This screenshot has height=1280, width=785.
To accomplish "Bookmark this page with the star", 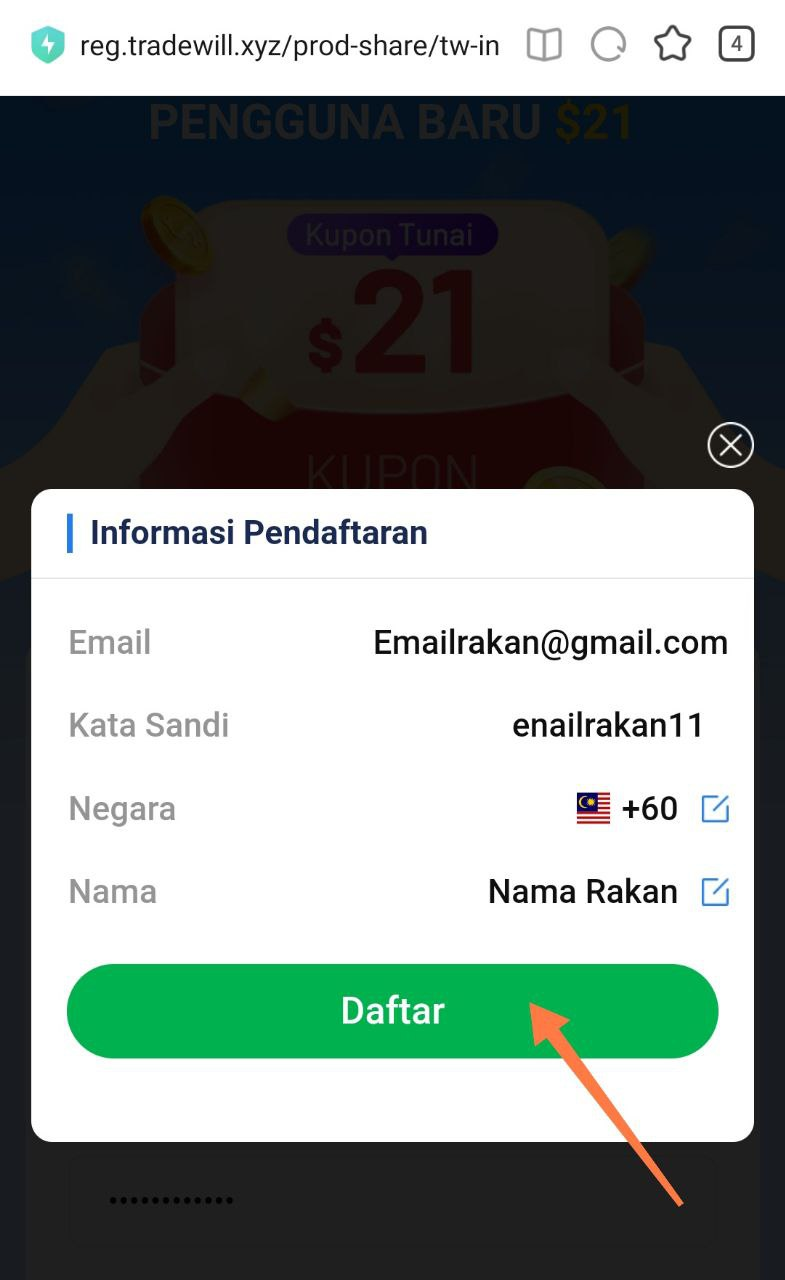I will pyautogui.click(x=673, y=45).
